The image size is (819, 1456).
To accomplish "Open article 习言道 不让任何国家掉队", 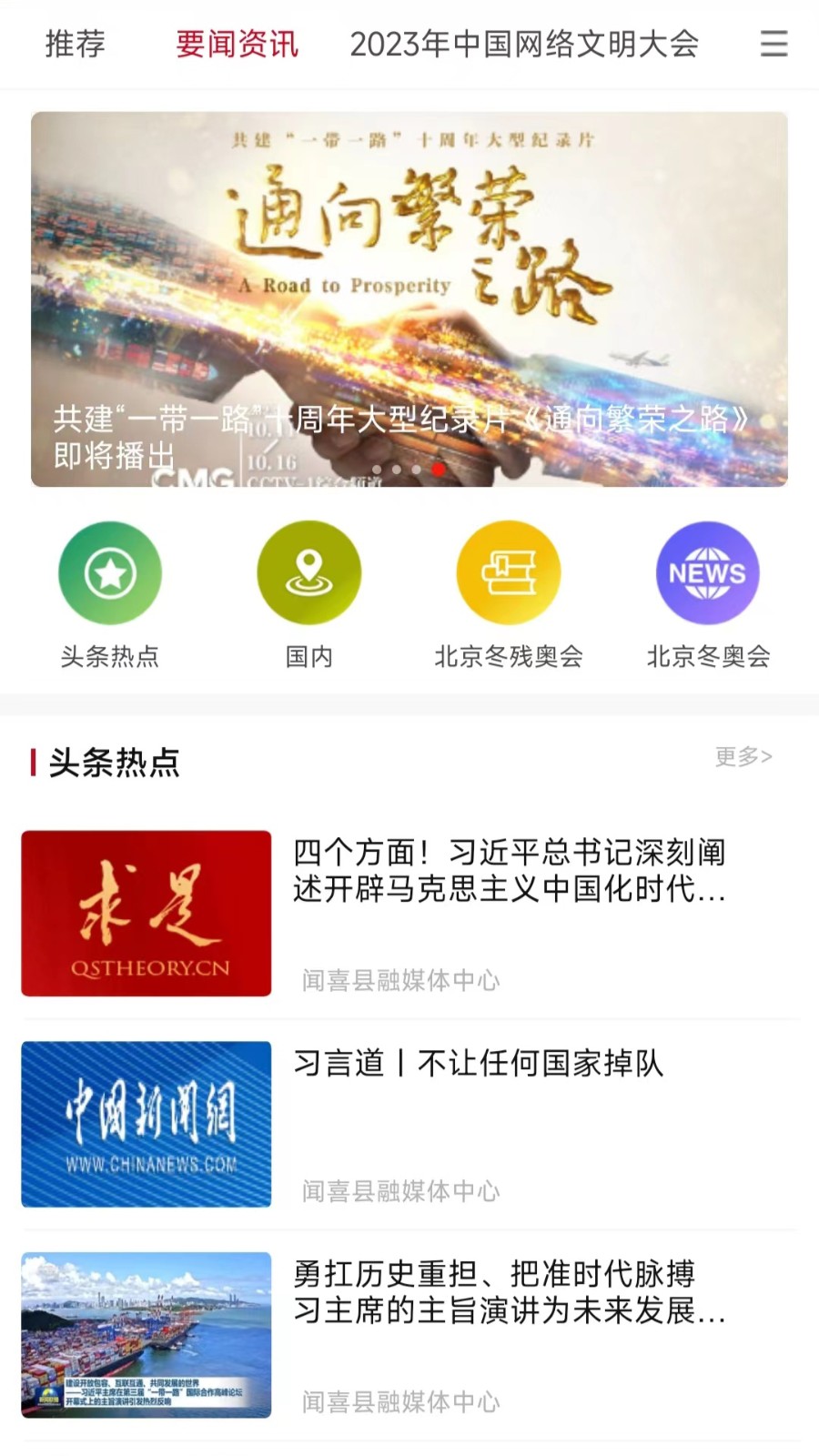I will pos(479,1063).
